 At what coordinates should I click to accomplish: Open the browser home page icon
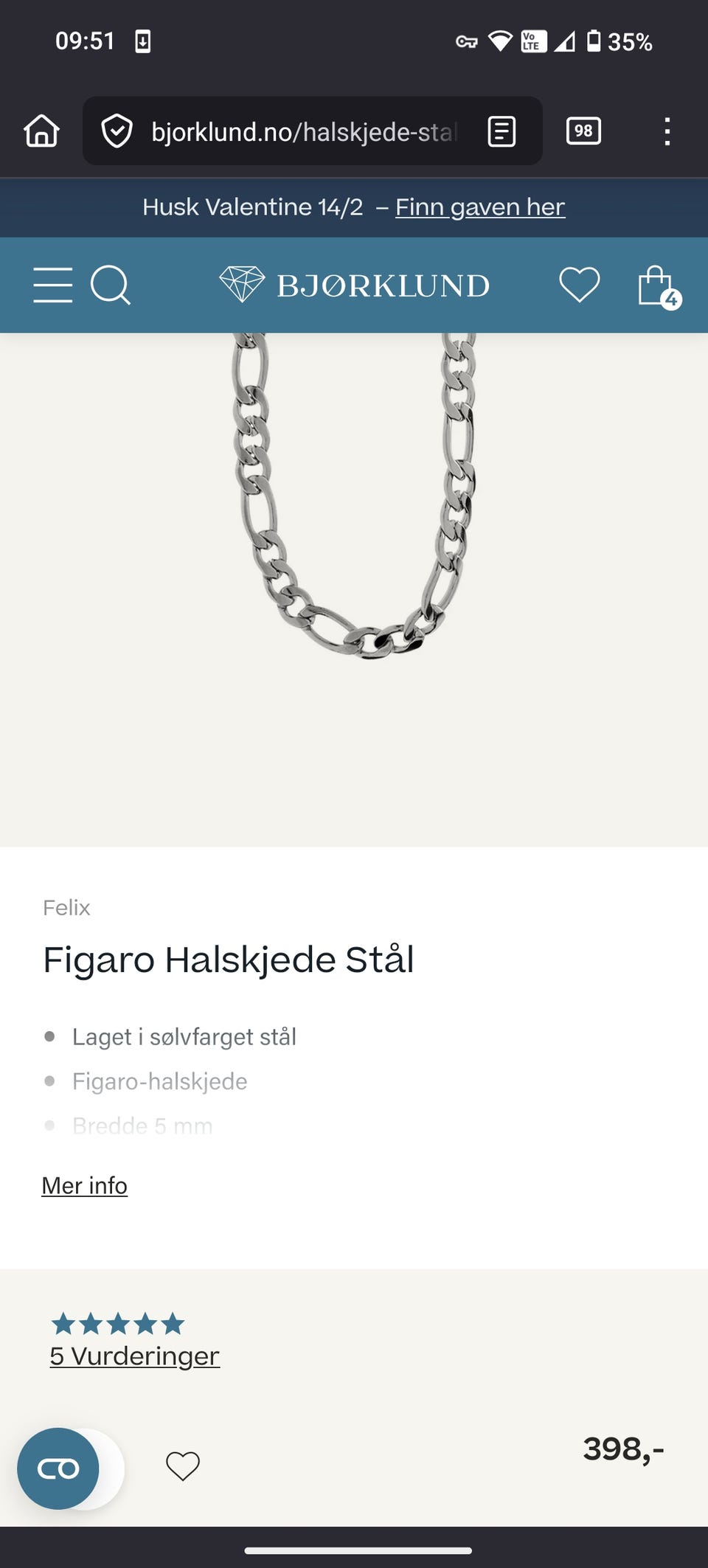pyautogui.click(x=41, y=131)
